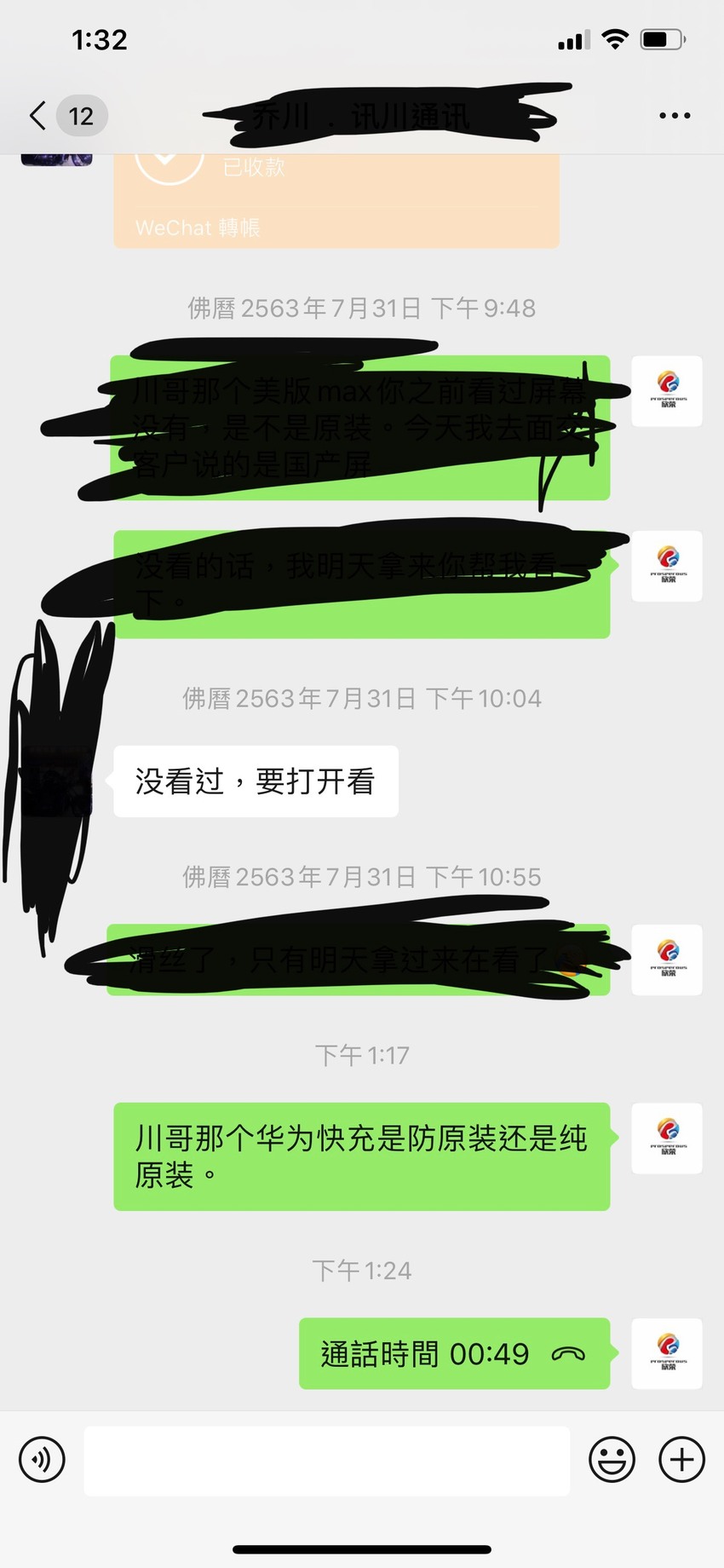This screenshot has height=1568, width=724.
Task: Open the plus attachments menu
Action: point(681,1460)
